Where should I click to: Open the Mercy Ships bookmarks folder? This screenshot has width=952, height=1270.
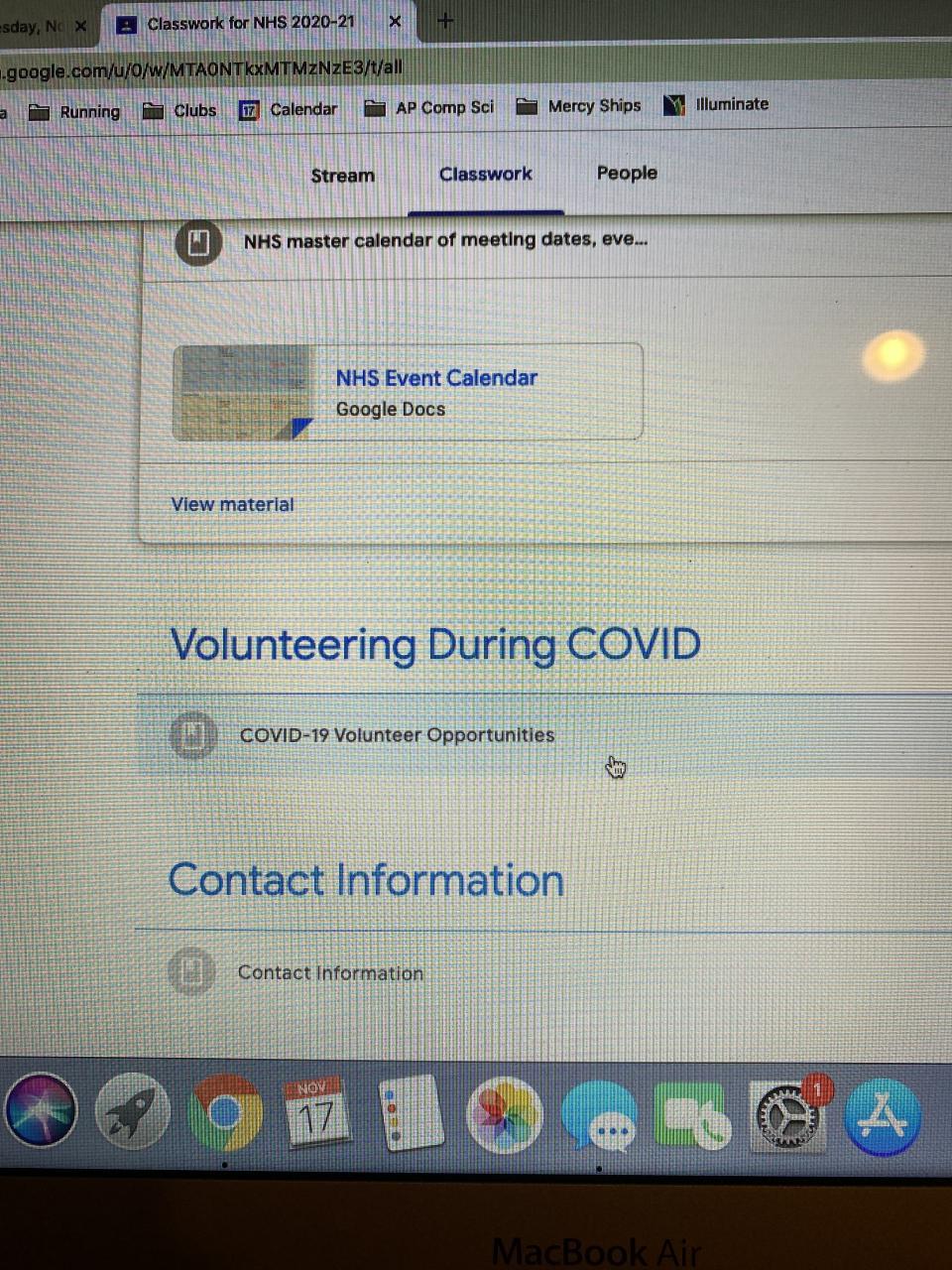[580, 105]
